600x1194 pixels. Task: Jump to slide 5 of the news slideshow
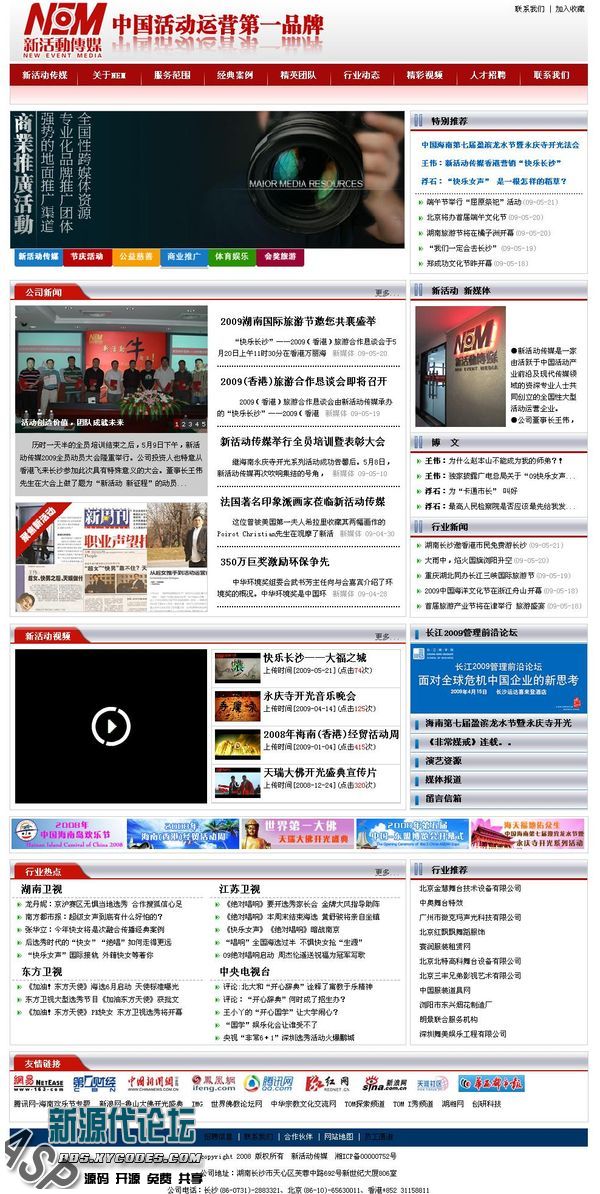pyautogui.click(x=204, y=424)
